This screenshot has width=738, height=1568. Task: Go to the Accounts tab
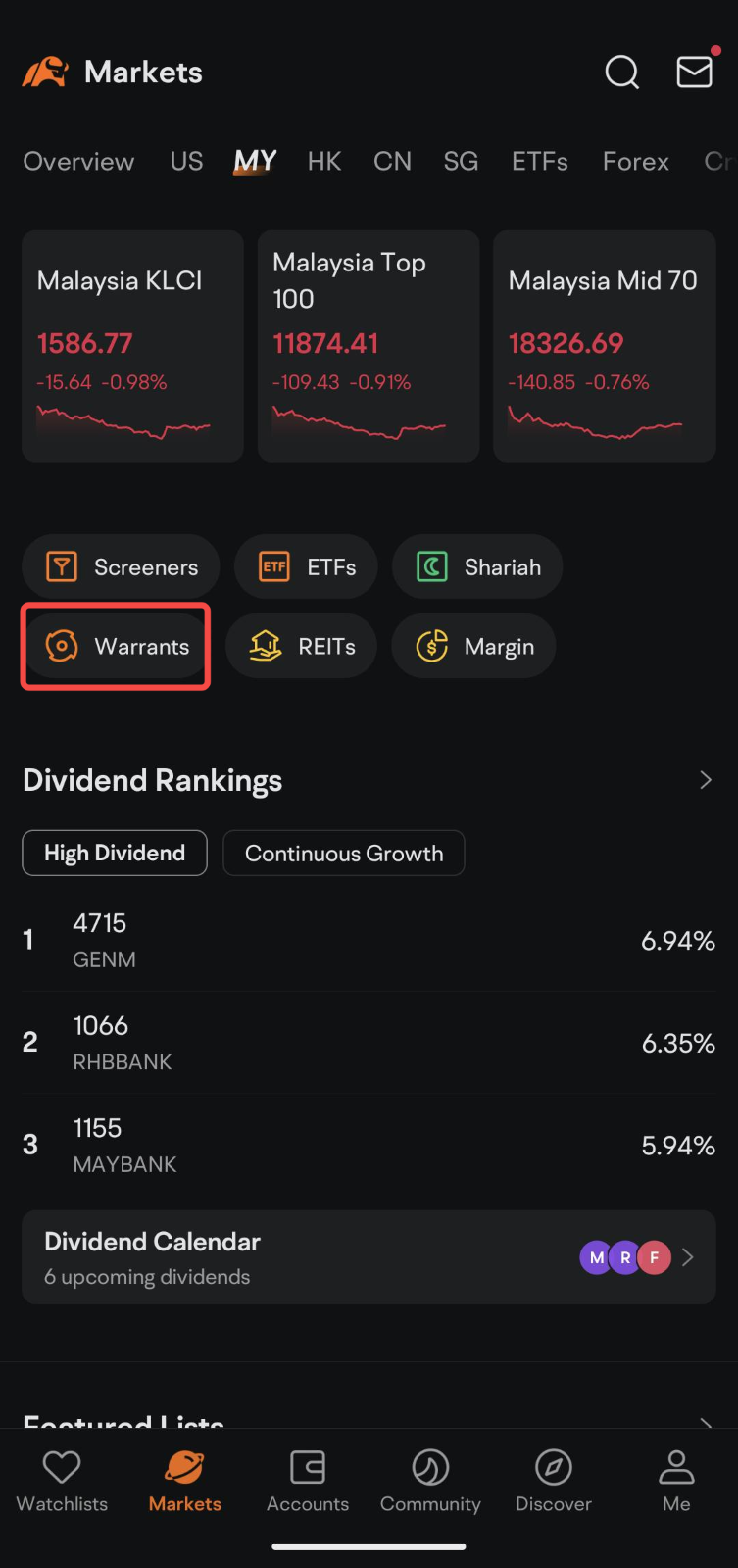tap(308, 1482)
